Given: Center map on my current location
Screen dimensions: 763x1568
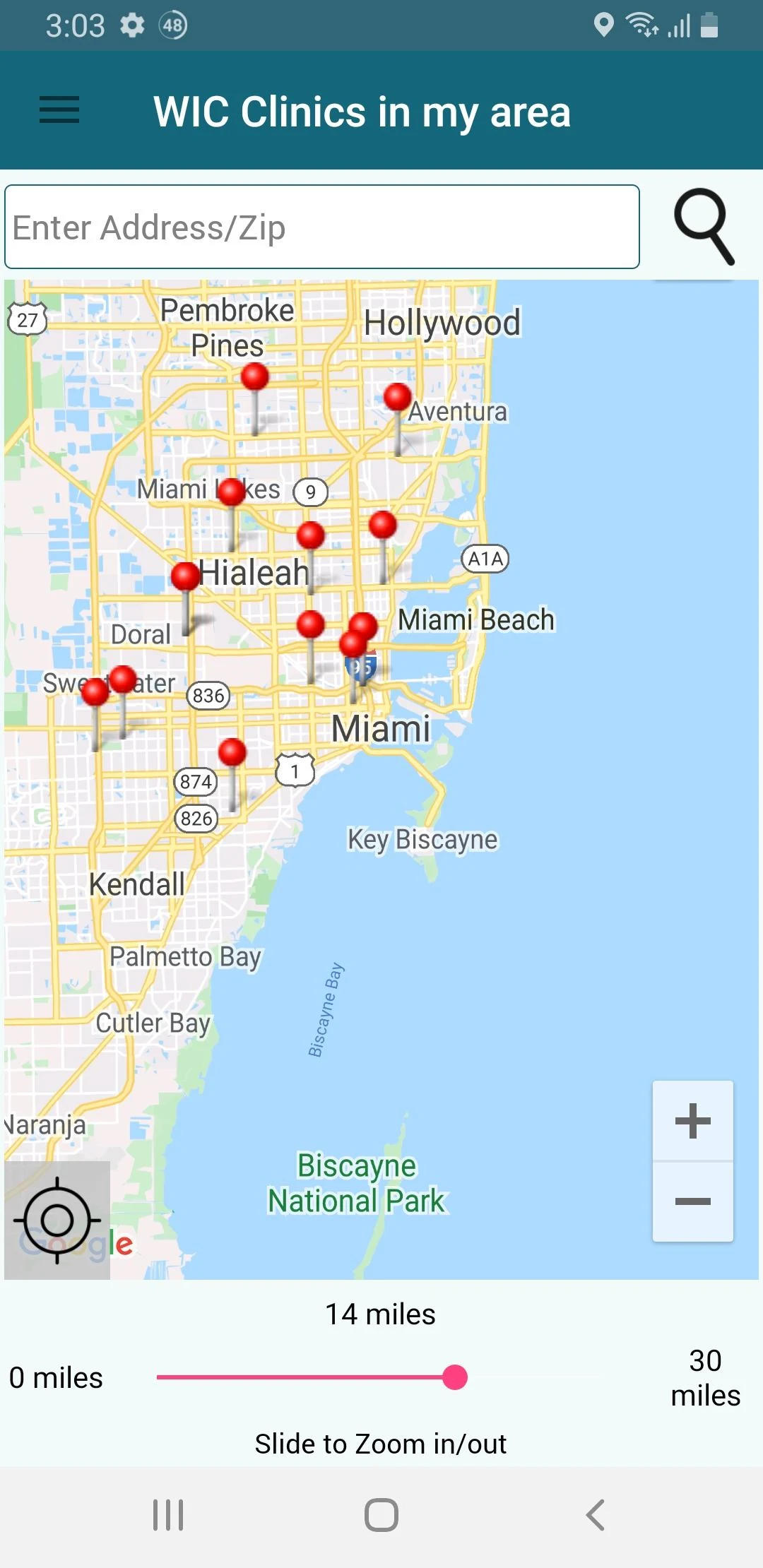Looking at the screenshot, I should coord(57,1220).
